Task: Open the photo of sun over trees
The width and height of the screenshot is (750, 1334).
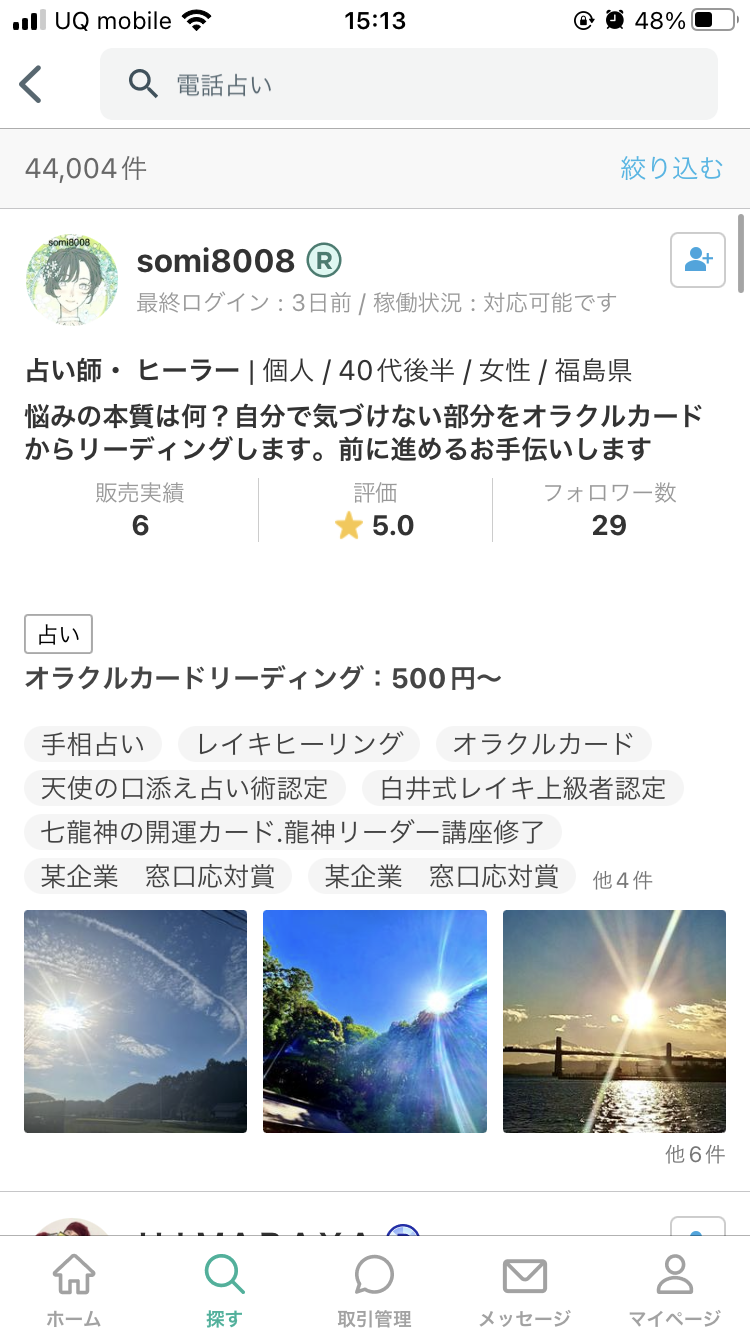Action: click(375, 1021)
